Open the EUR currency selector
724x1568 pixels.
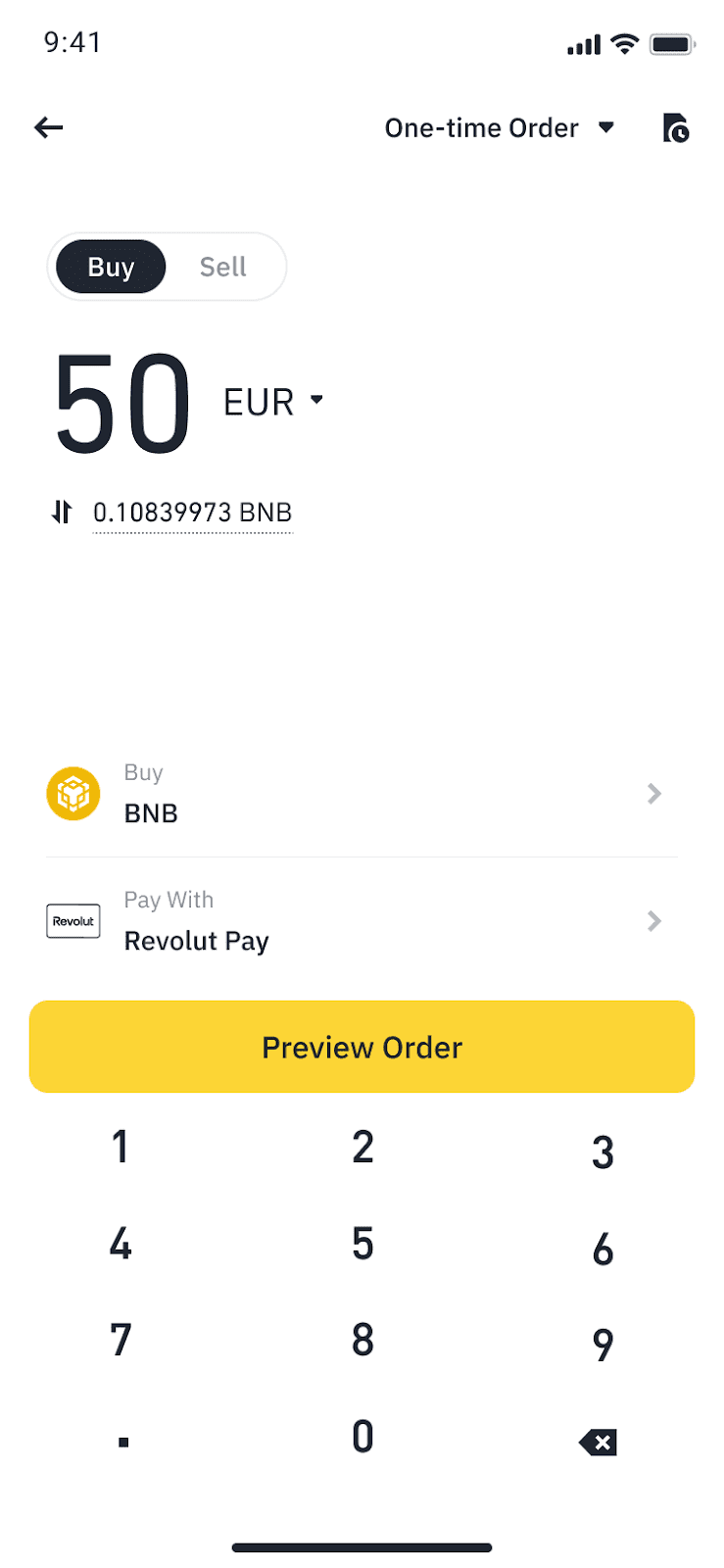[x=271, y=401]
